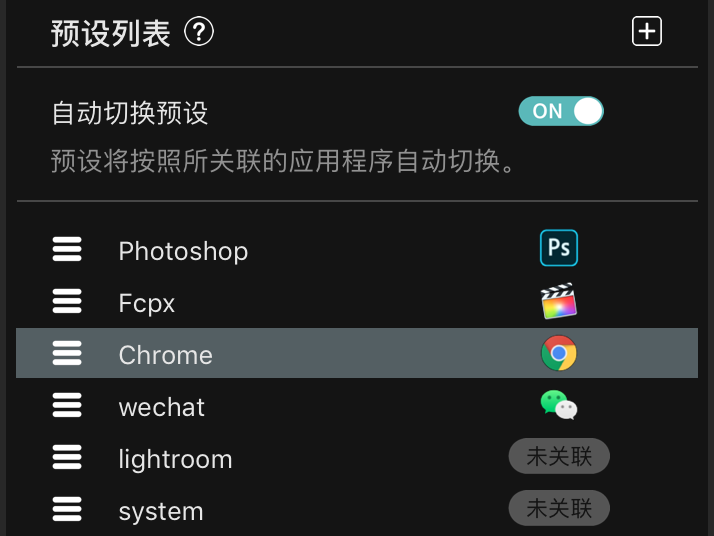Tap the Chrome app icon association
This screenshot has height=536, width=714.
[559, 353]
